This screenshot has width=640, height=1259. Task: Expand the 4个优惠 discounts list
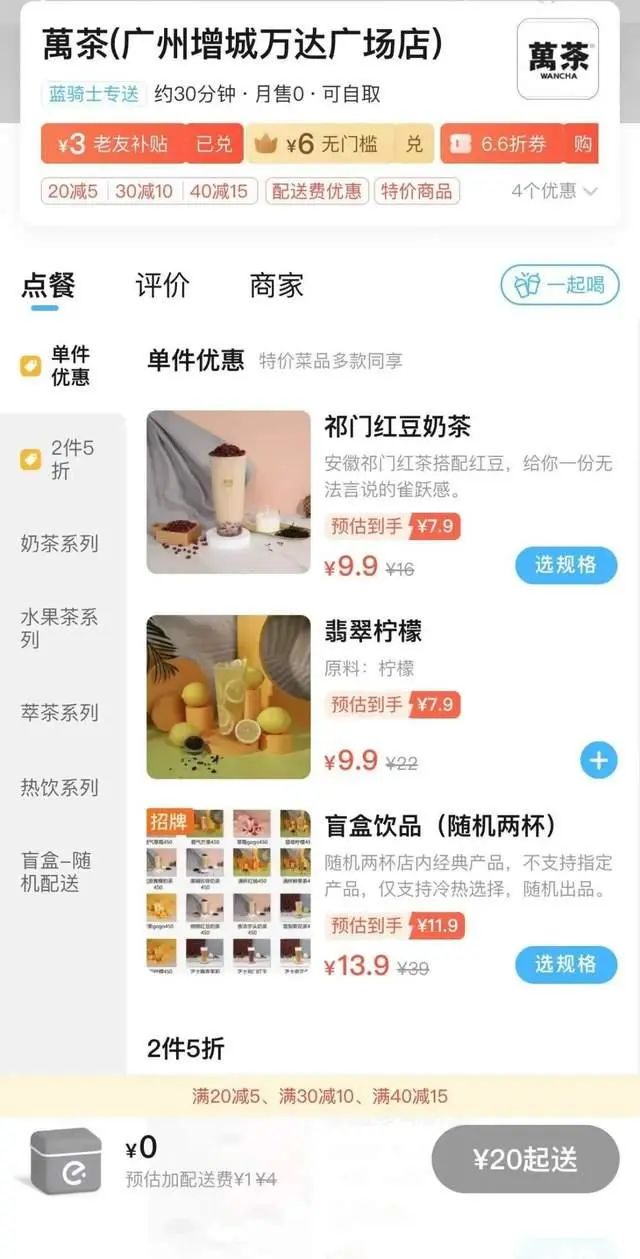555,191
